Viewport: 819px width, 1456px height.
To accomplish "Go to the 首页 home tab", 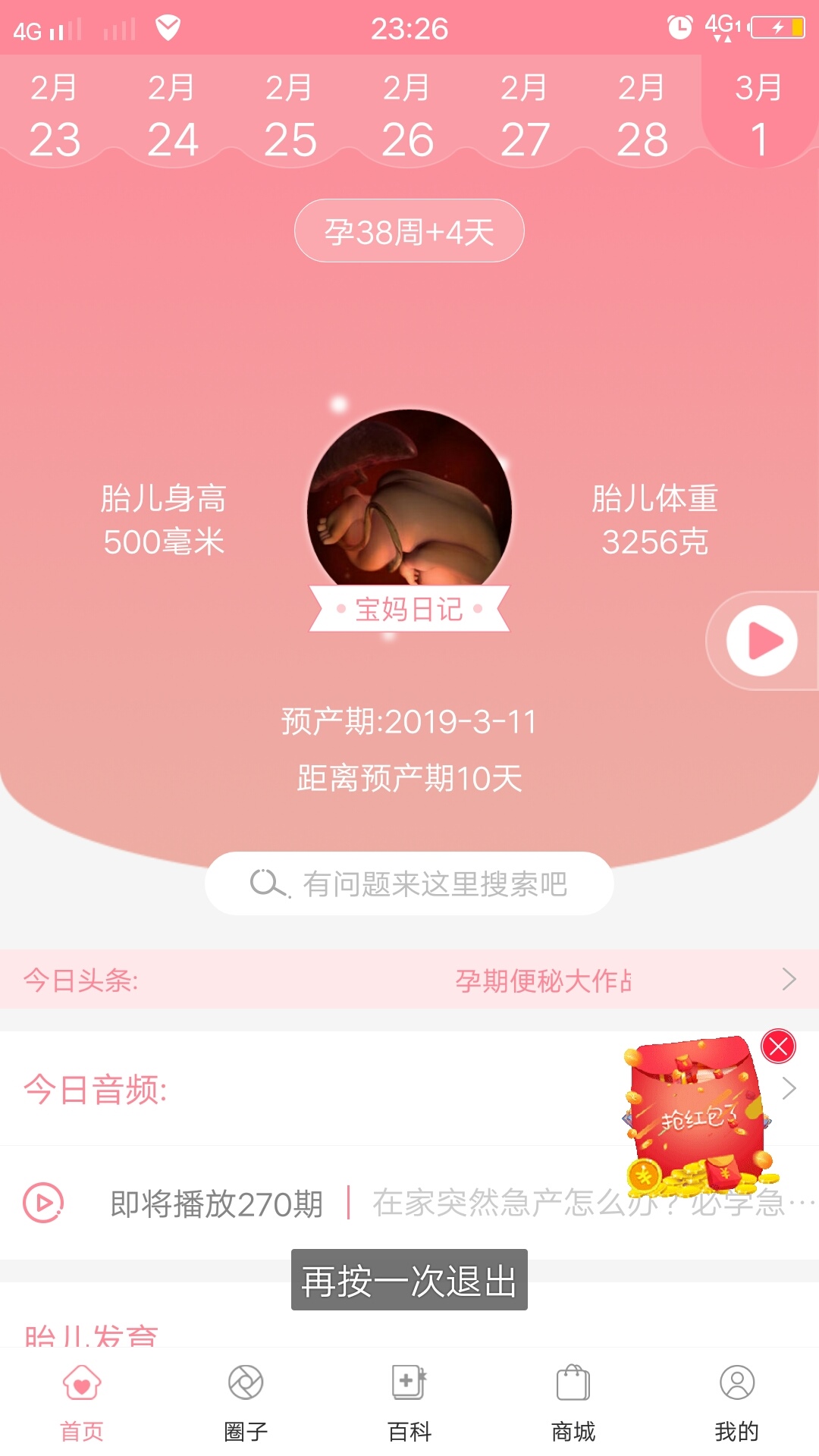I will [x=82, y=1403].
